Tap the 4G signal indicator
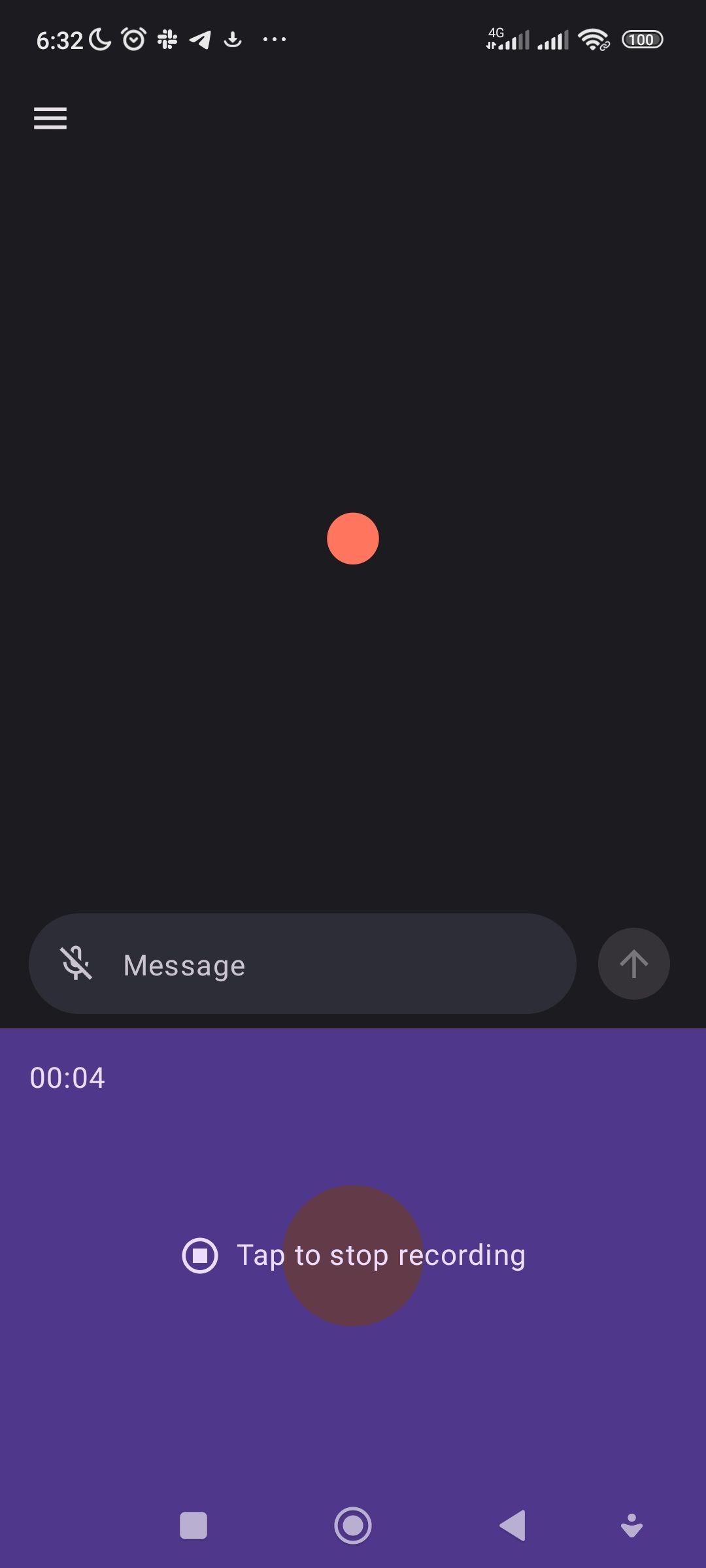Viewport: 706px width, 1568px height. pyautogui.click(x=510, y=39)
